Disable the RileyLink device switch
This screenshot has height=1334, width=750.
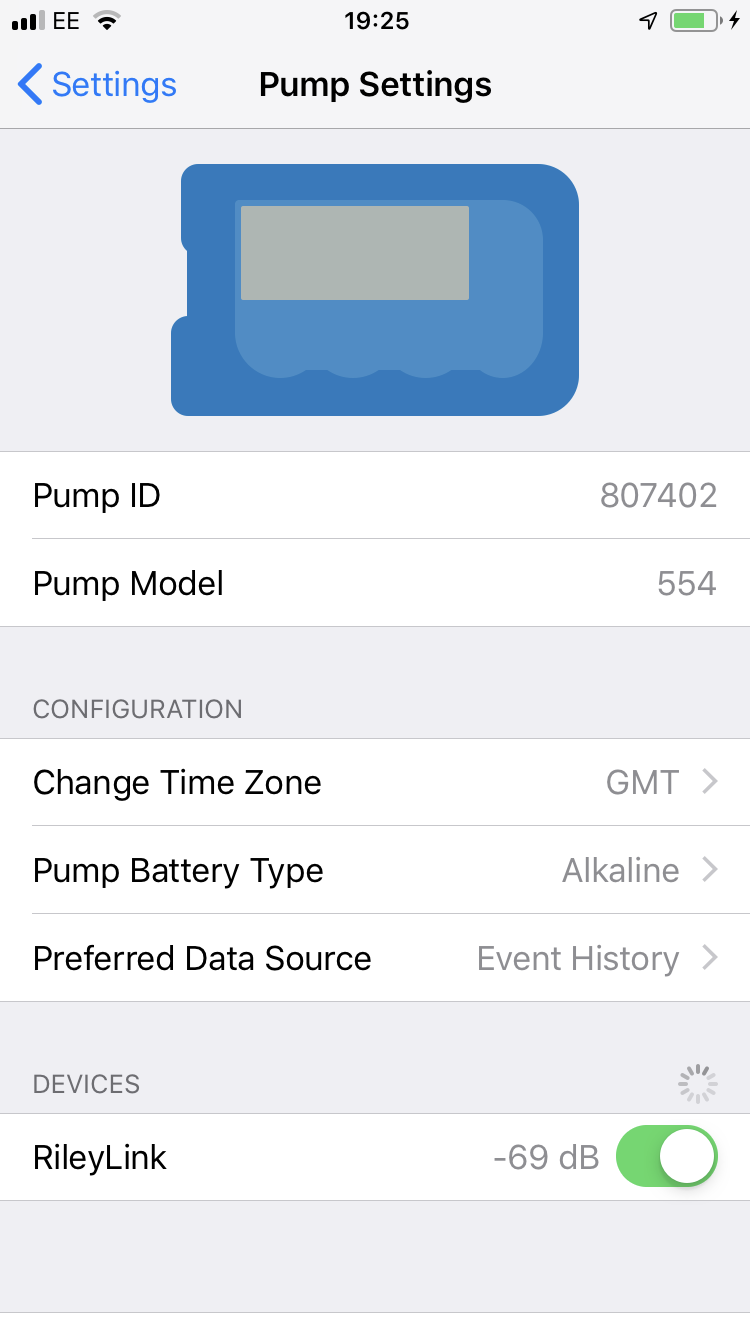666,1156
